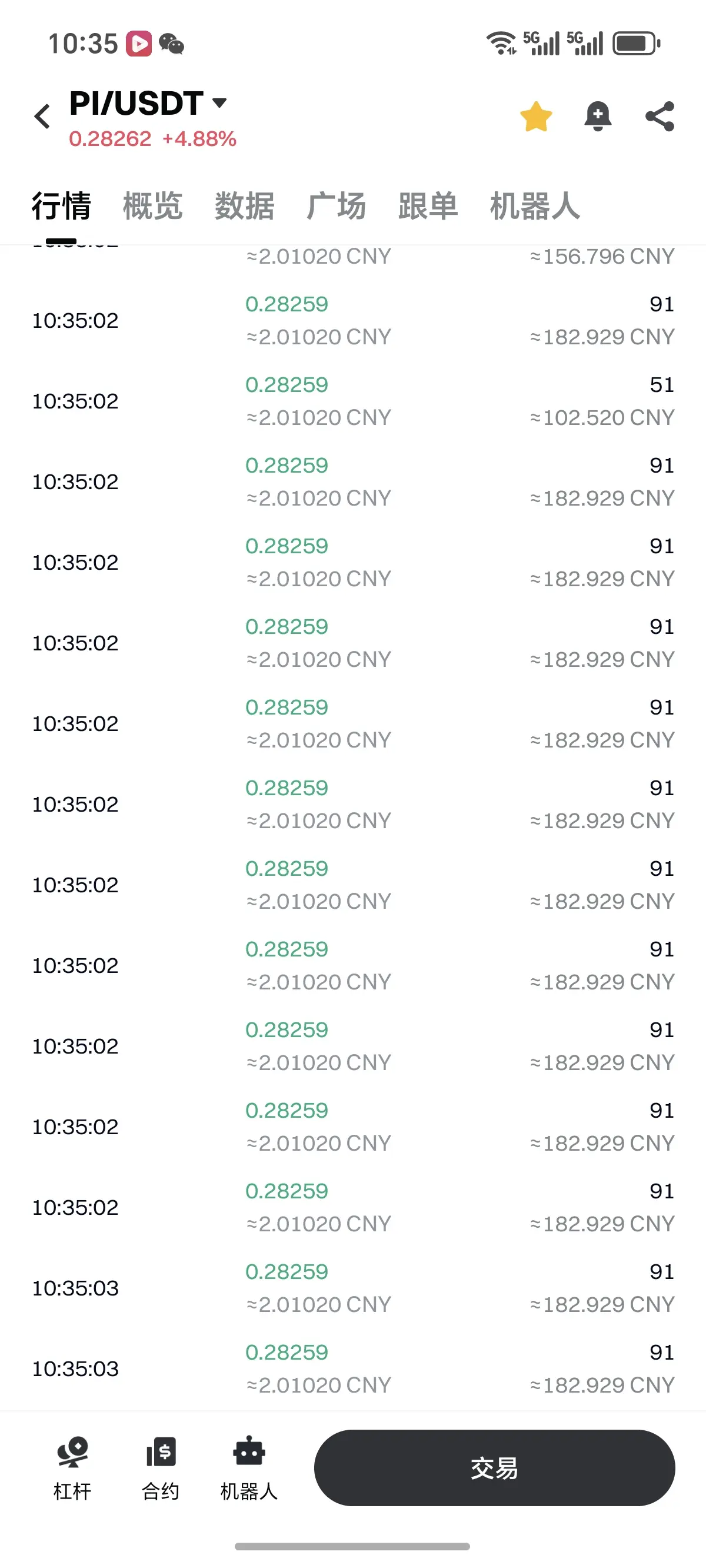This screenshot has width=706, height=1568.
Task: Expand the PI/USDT pair dropdown
Action: point(219,102)
